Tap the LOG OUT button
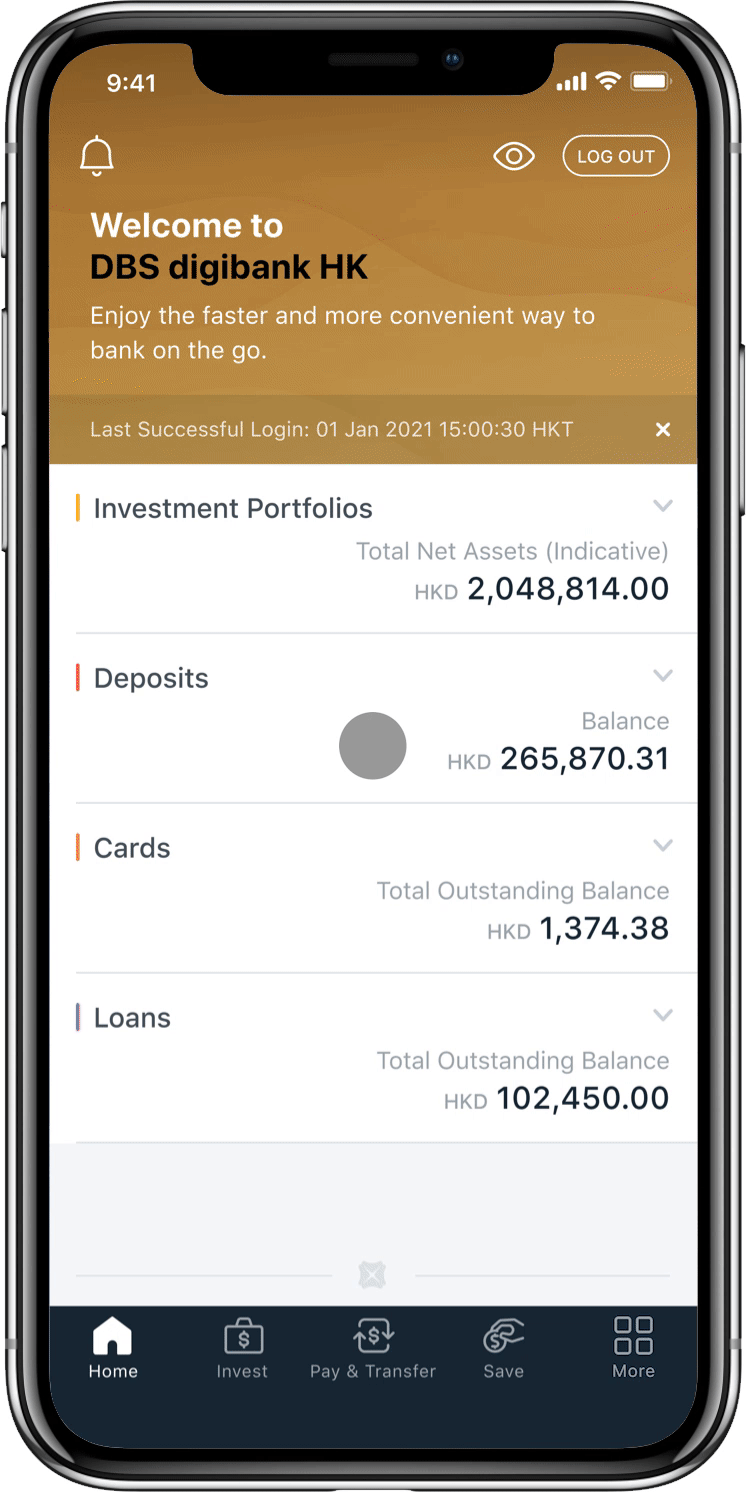 point(615,156)
